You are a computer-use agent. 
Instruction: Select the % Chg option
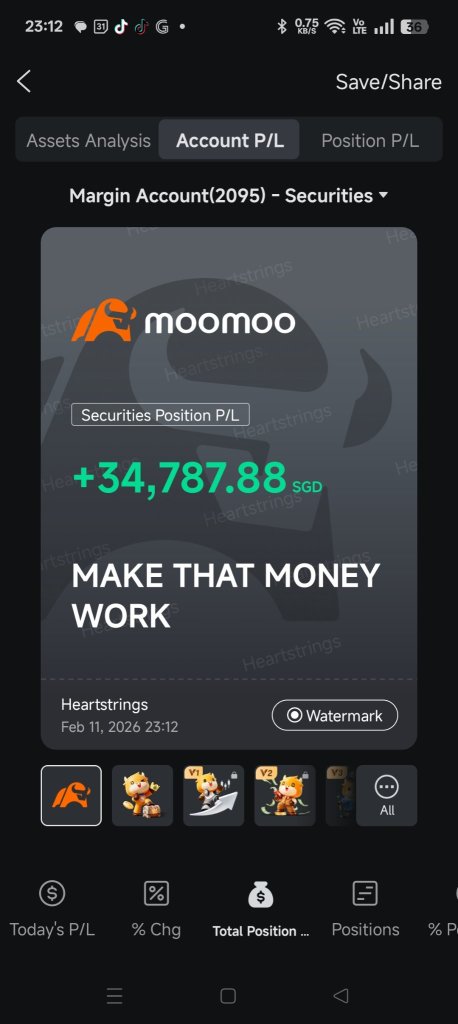(156, 909)
